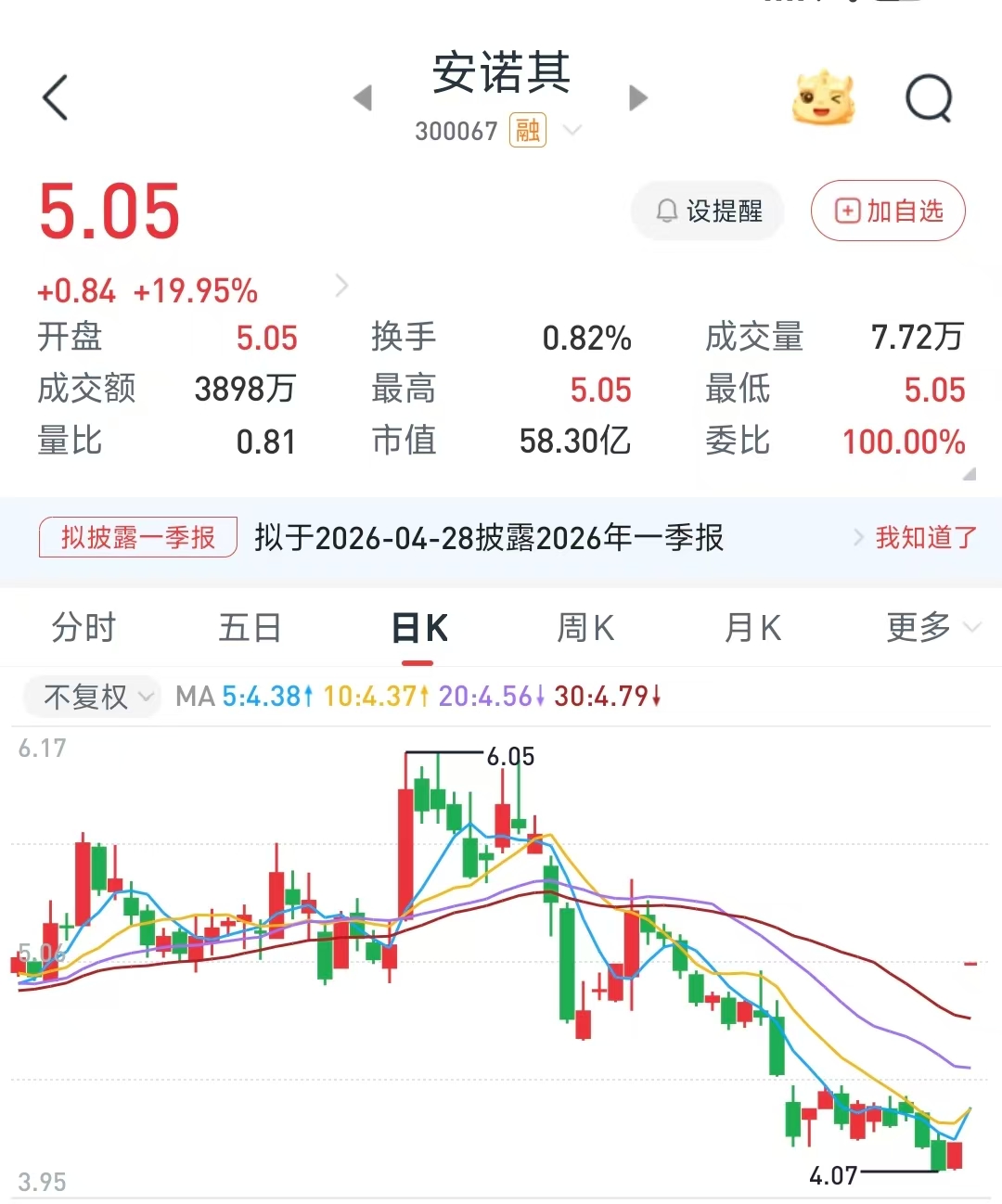This screenshot has height=1204, width=1002.
Task: Add stock to watchlist via 加自选
Action: tap(888, 211)
